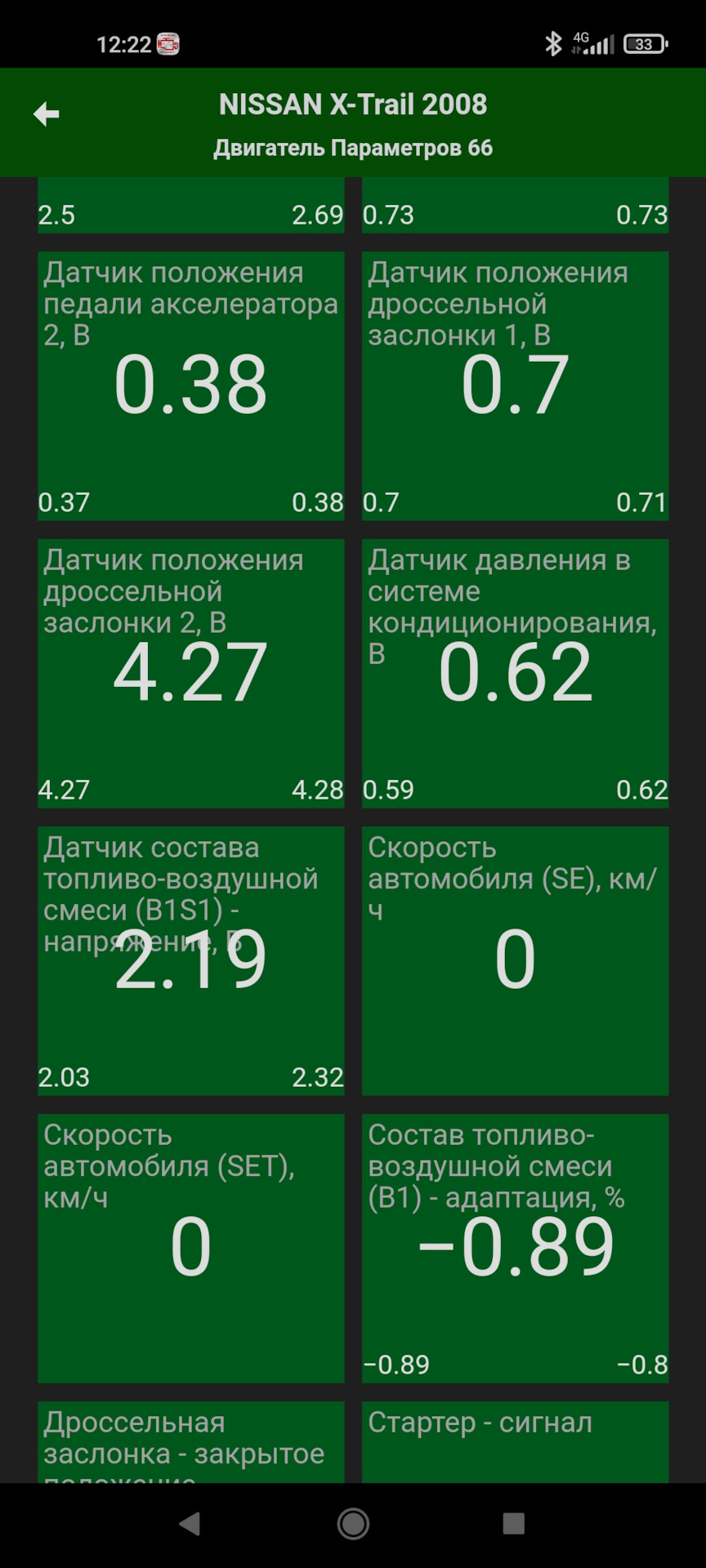Open the B1S1 air-fuel mixture sensor voltage tile

(191, 960)
